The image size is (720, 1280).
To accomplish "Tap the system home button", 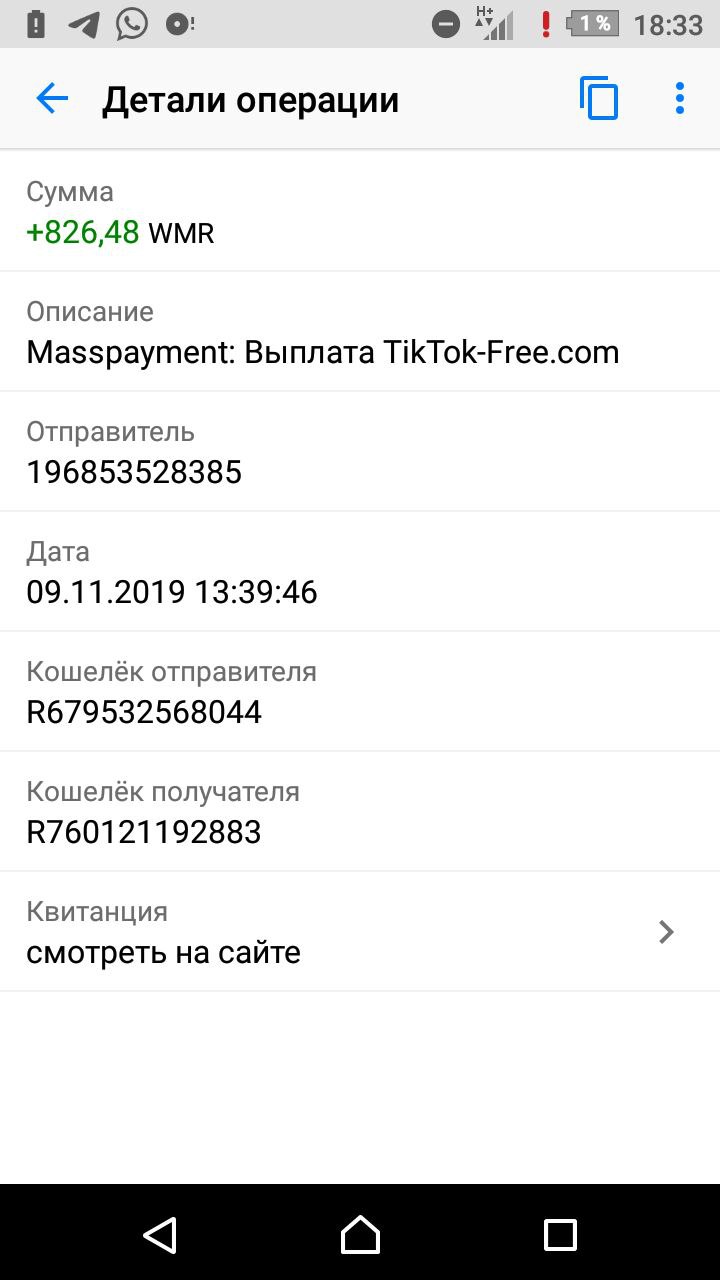I will [360, 1235].
